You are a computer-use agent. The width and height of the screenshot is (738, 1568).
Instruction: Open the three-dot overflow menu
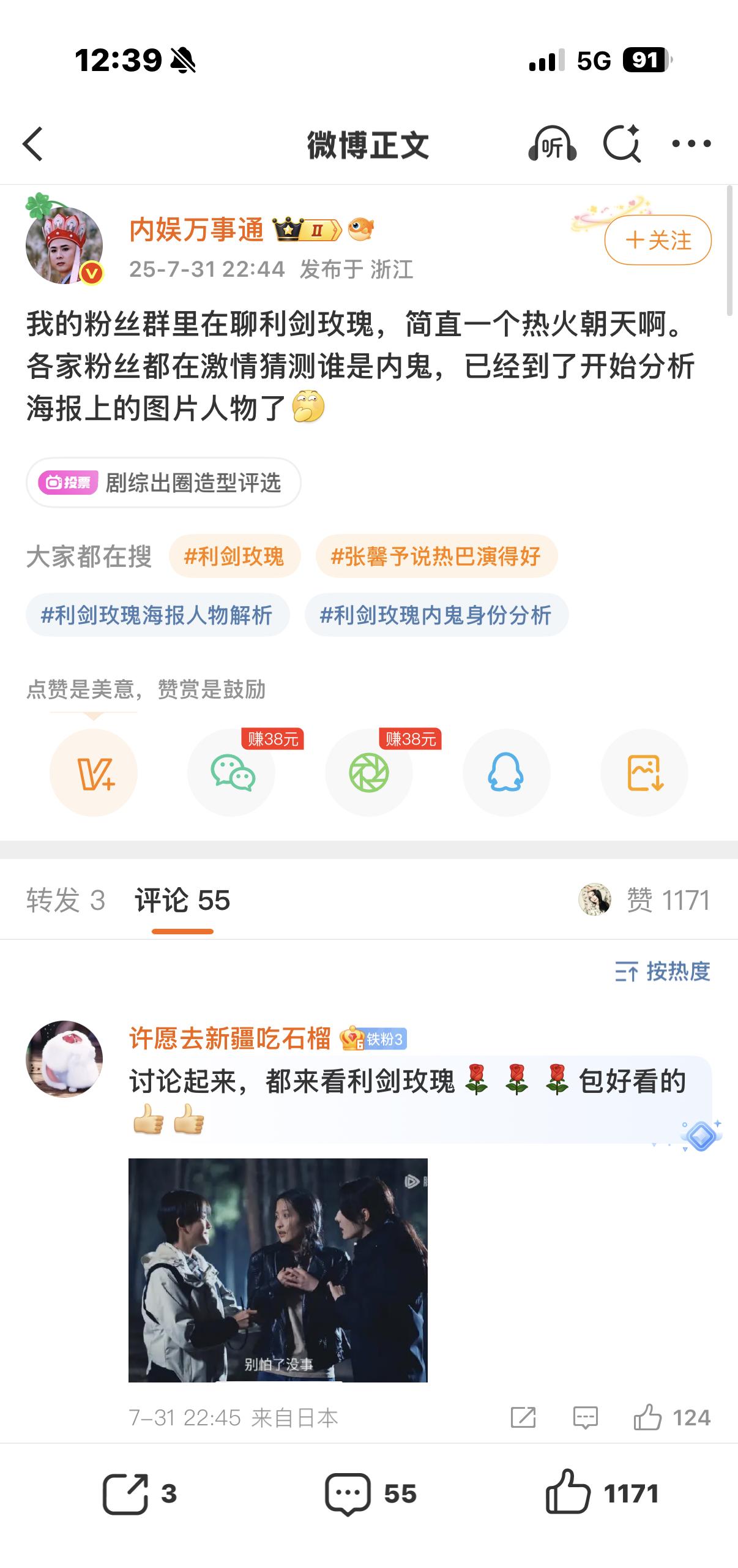click(691, 144)
